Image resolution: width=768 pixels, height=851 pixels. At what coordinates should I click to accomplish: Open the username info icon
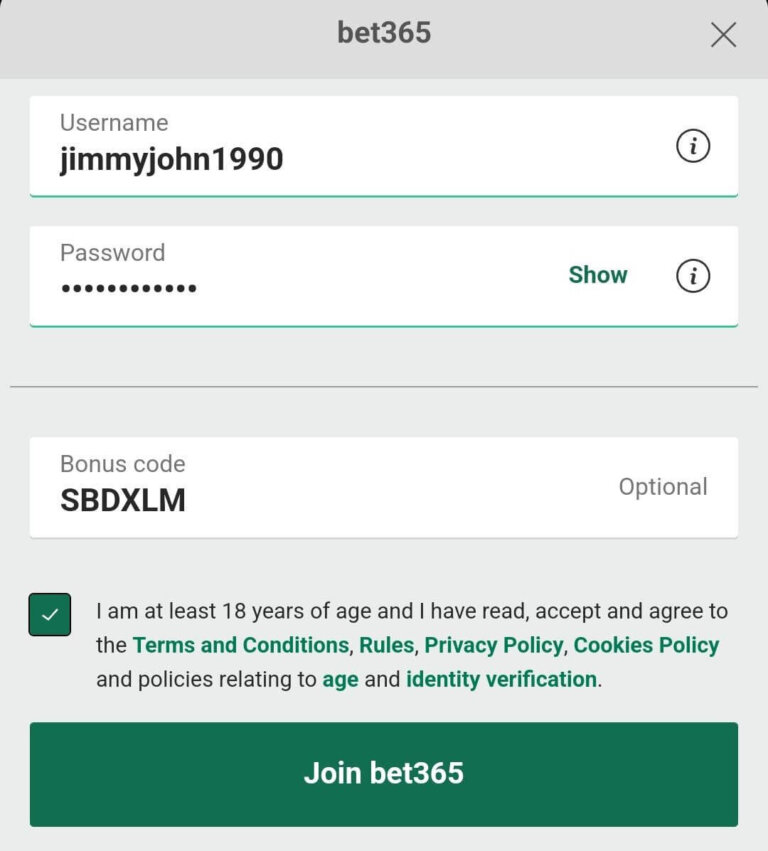point(693,147)
